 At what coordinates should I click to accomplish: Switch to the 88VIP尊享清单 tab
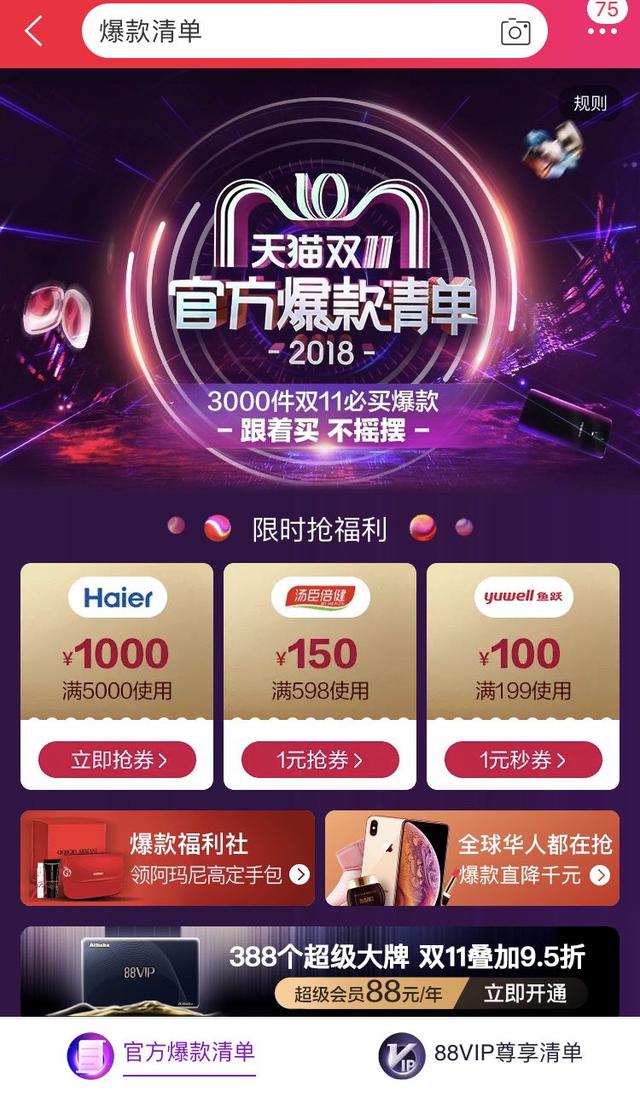pyautogui.click(x=480, y=1053)
